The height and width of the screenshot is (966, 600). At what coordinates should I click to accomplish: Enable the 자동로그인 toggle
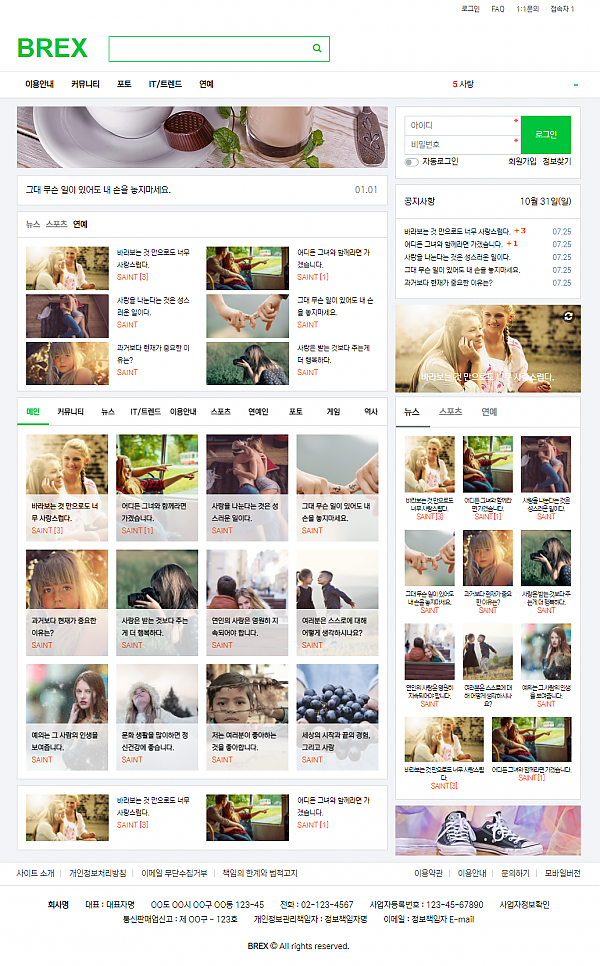[x=411, y=162]
